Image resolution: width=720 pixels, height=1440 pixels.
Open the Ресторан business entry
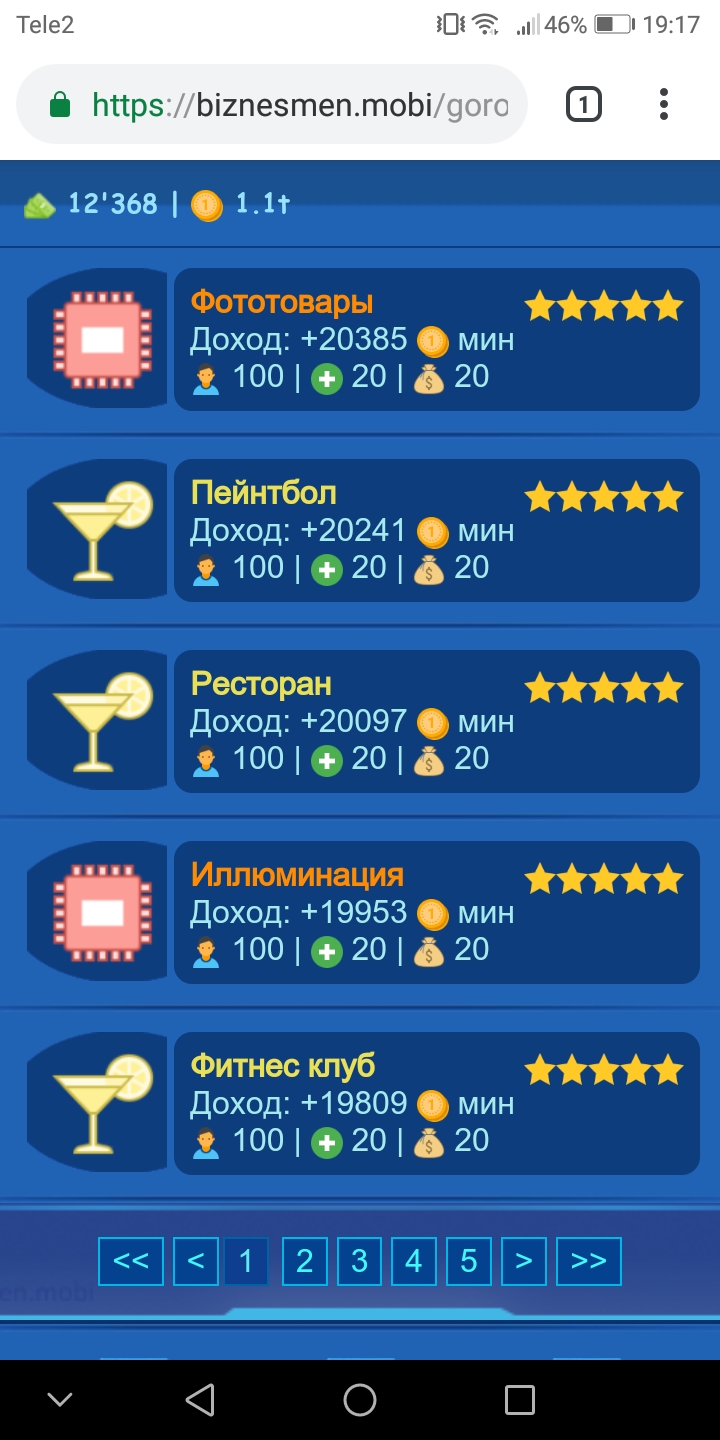coord(261,684)
